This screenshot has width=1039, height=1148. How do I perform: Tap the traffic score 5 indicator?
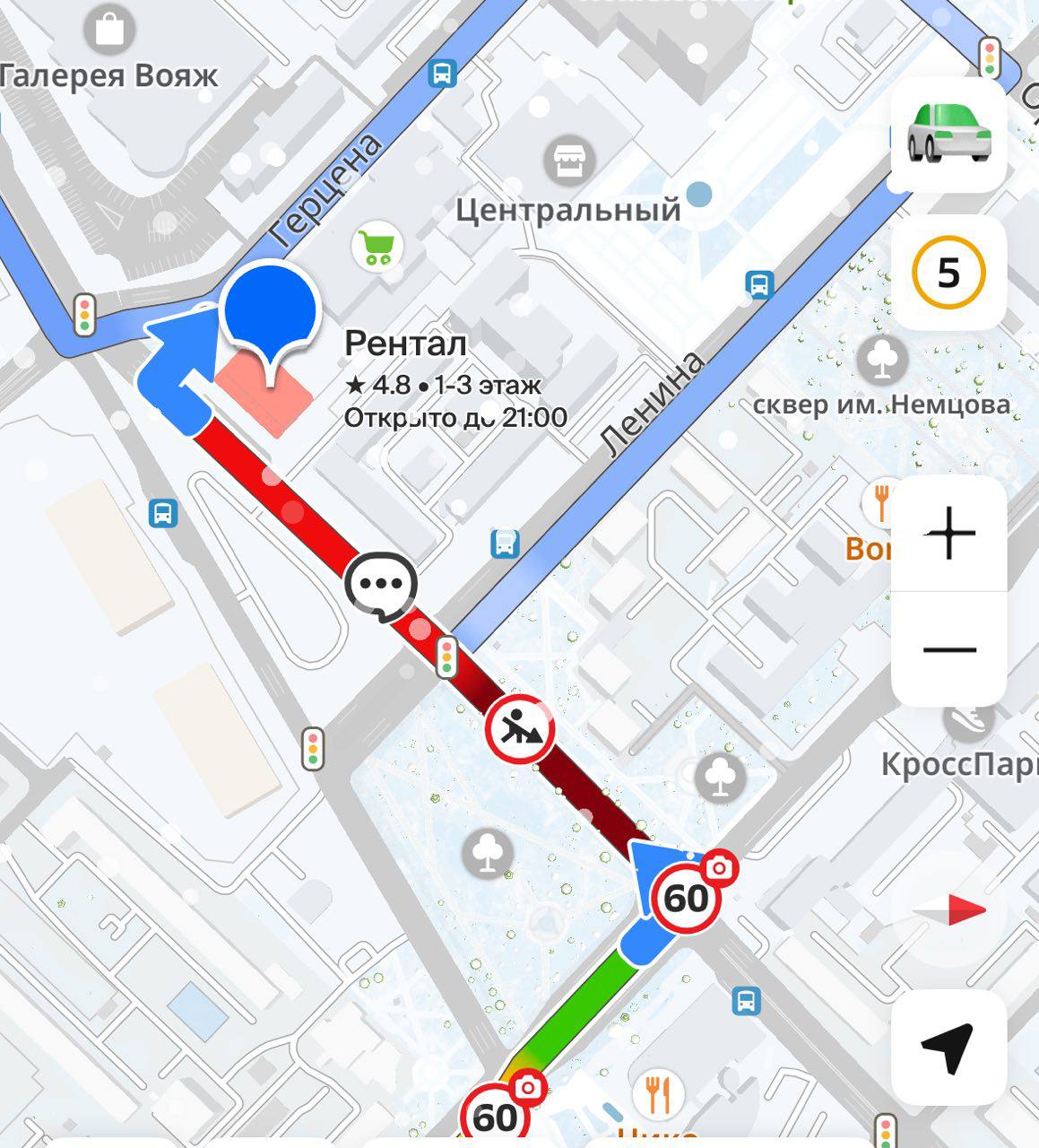pyautogui.click(x=948, y=272)
